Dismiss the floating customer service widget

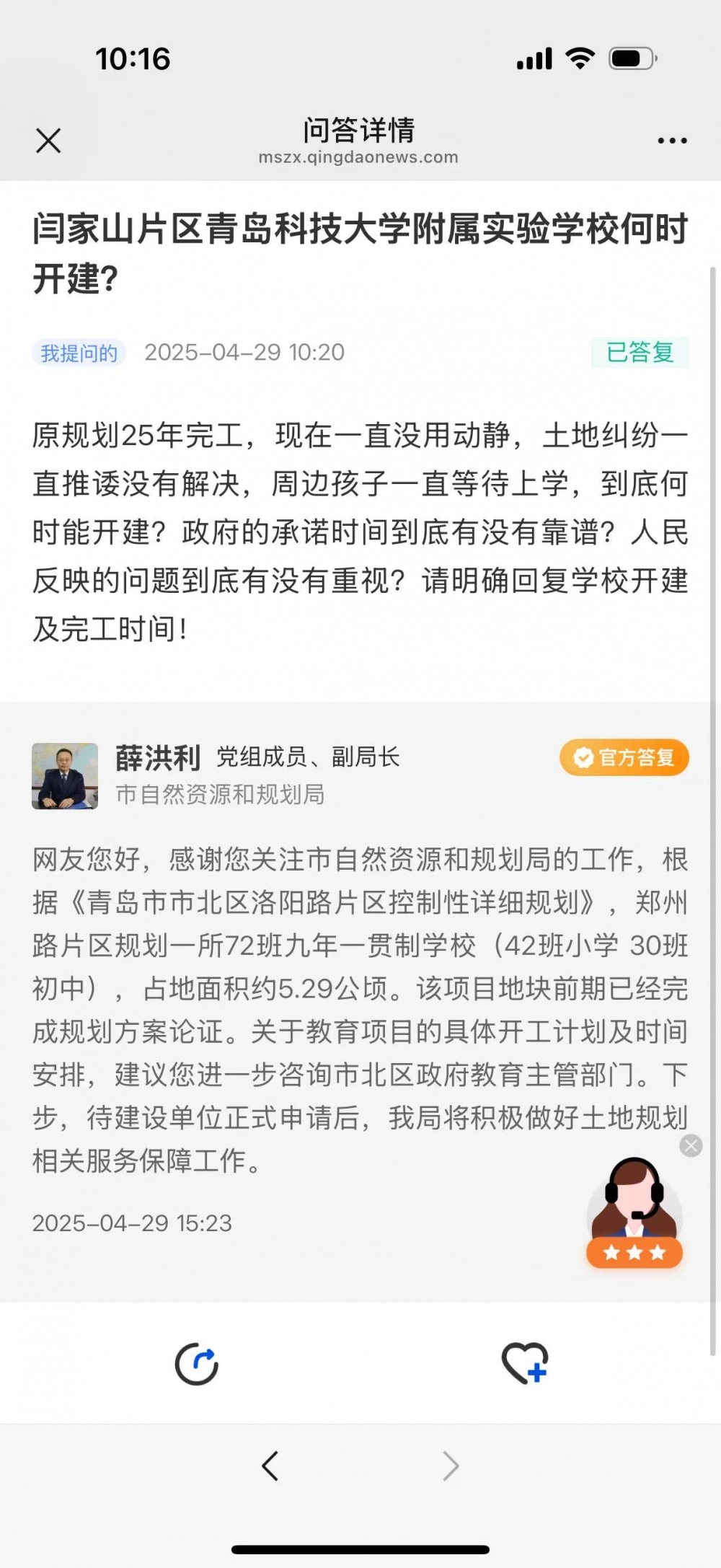coord(691,1145)
